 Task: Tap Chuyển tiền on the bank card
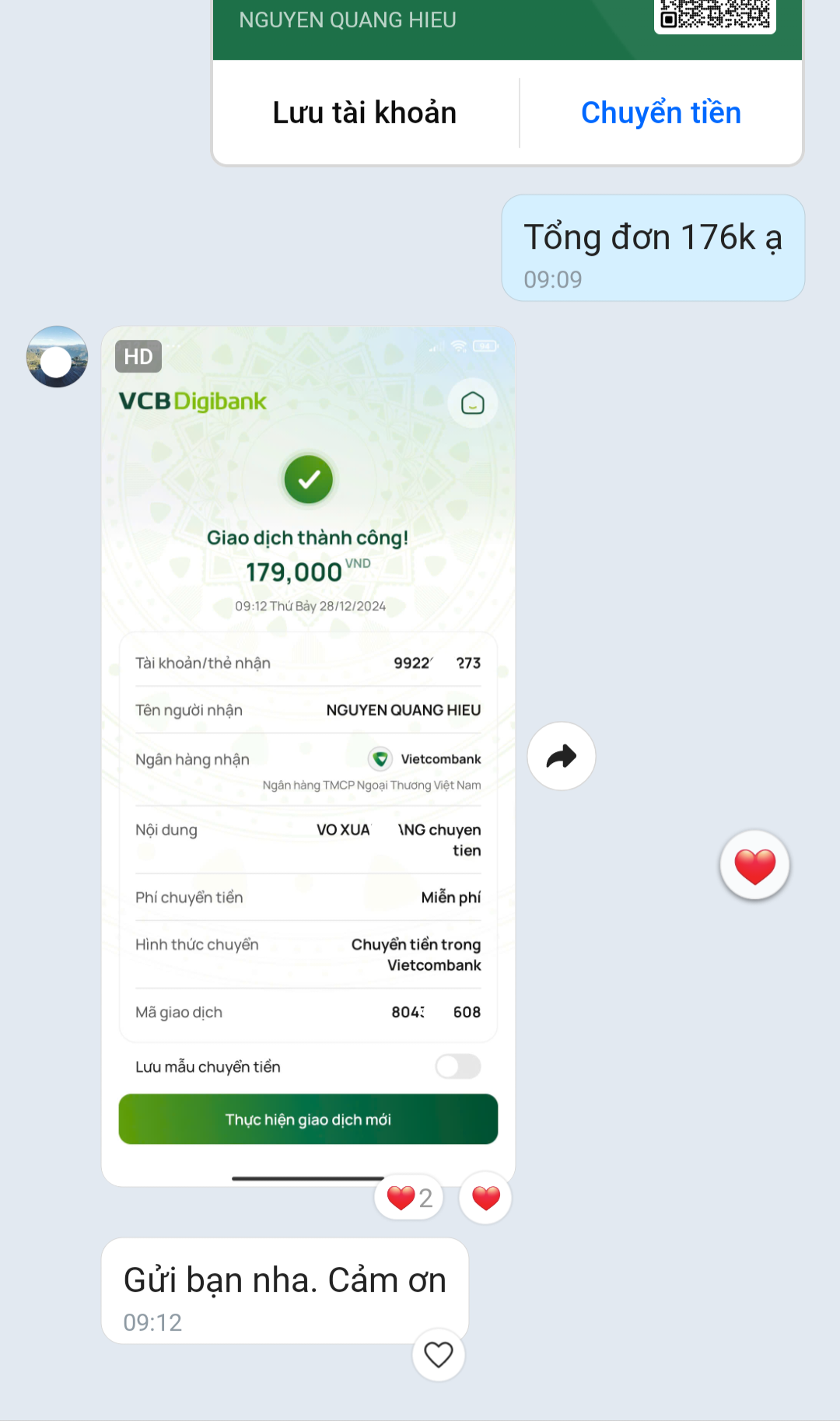pos(660,113)
